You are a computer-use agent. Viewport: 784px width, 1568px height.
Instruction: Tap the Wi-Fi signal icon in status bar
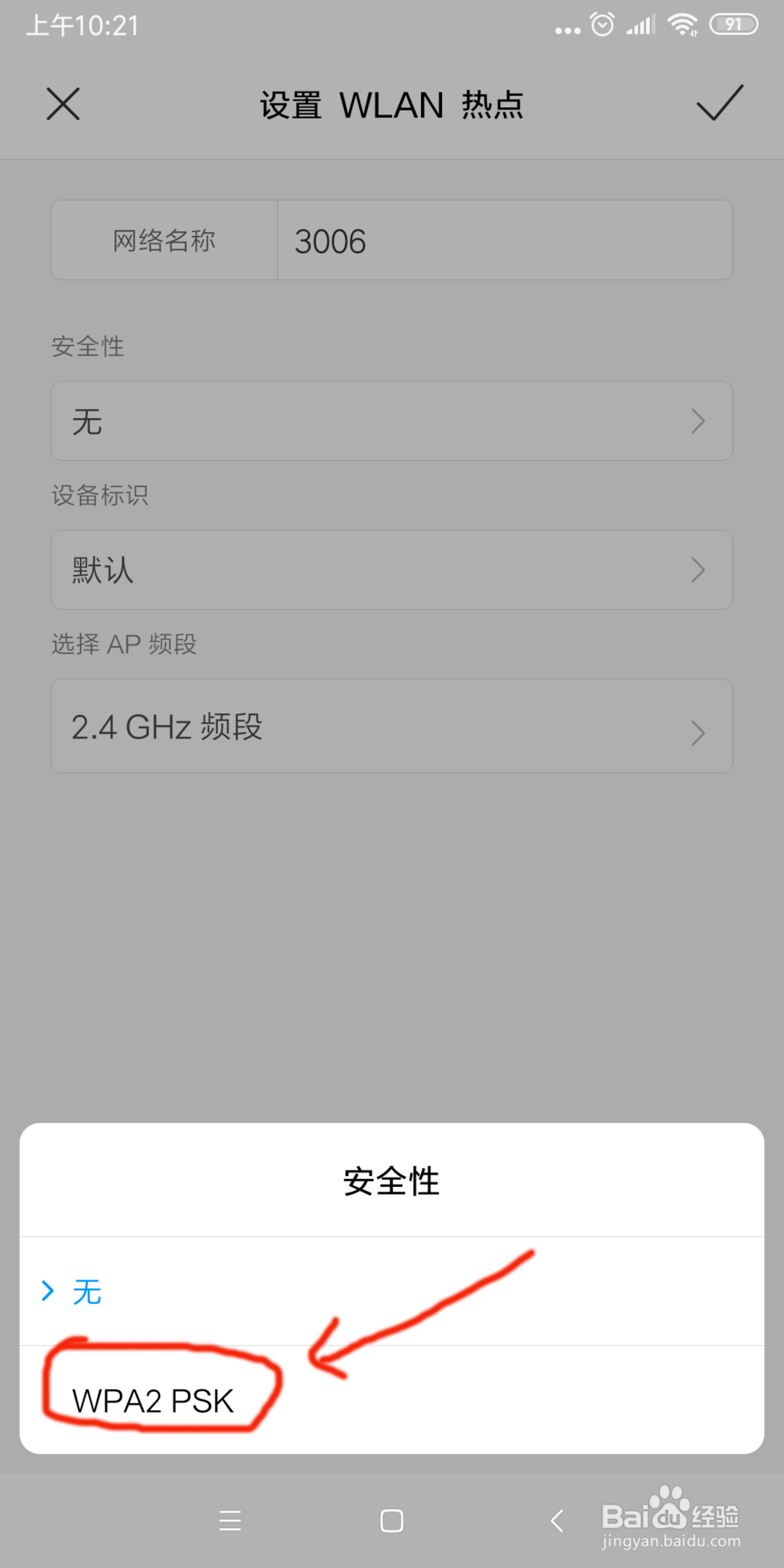[x=684, y=24]
